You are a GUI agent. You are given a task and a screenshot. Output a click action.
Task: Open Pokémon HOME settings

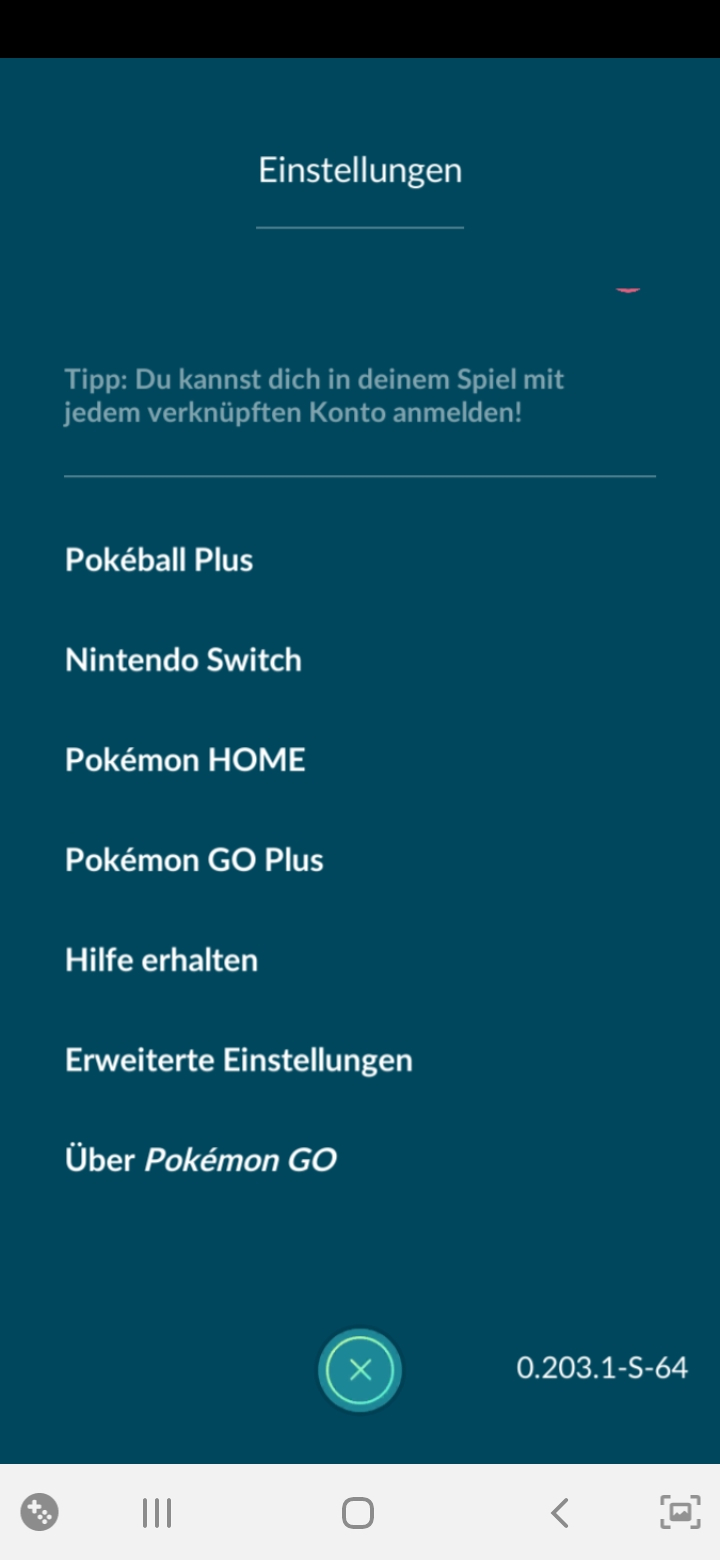185,760
